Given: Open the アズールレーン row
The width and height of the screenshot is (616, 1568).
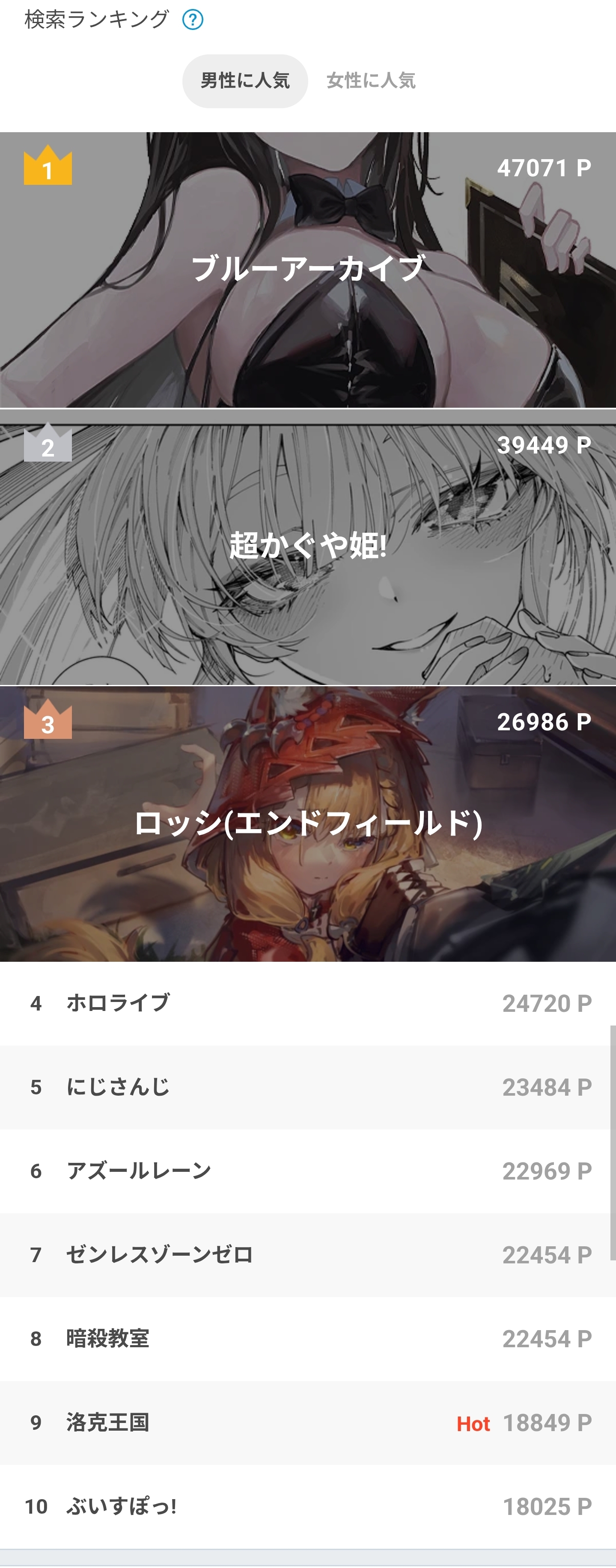Looking at the screenshot, I should coord(308,1171).
